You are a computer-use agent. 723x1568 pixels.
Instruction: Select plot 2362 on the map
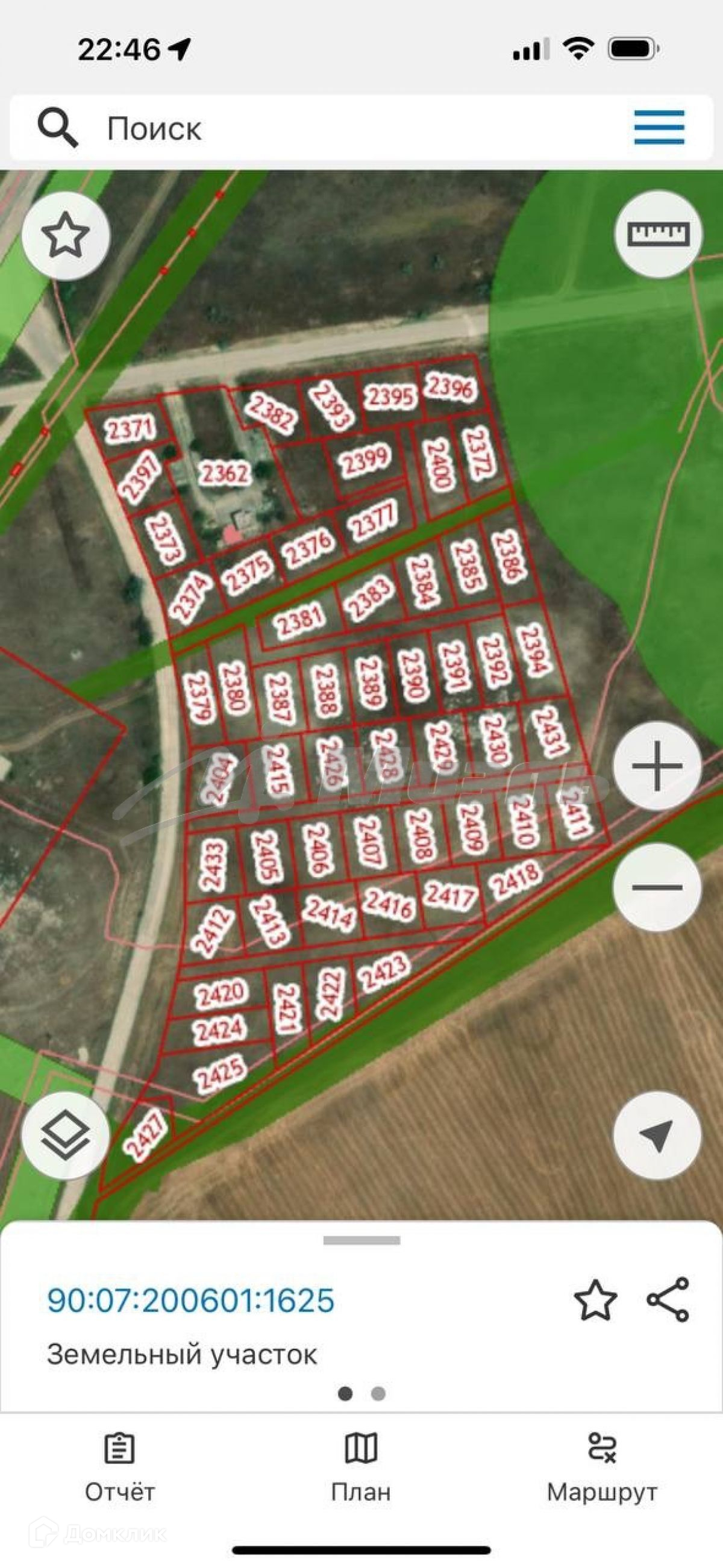click(225, 473)
